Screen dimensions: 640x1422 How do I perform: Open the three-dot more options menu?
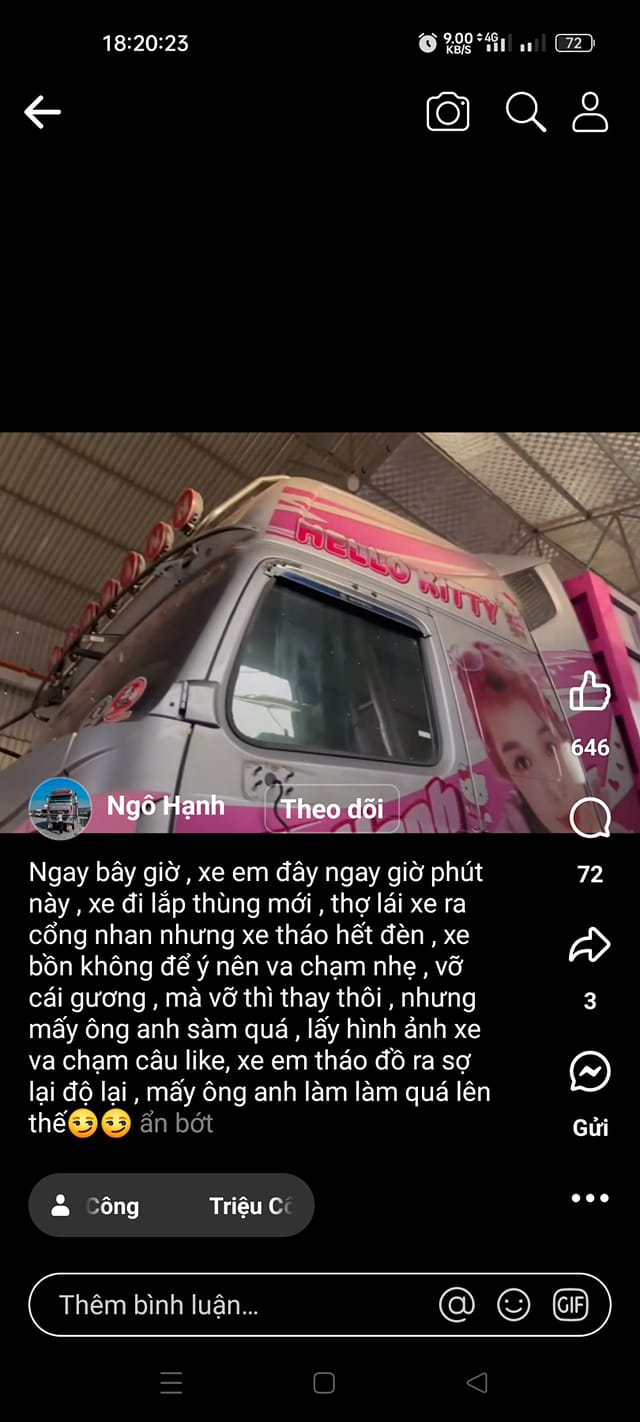click(590, 1198)
